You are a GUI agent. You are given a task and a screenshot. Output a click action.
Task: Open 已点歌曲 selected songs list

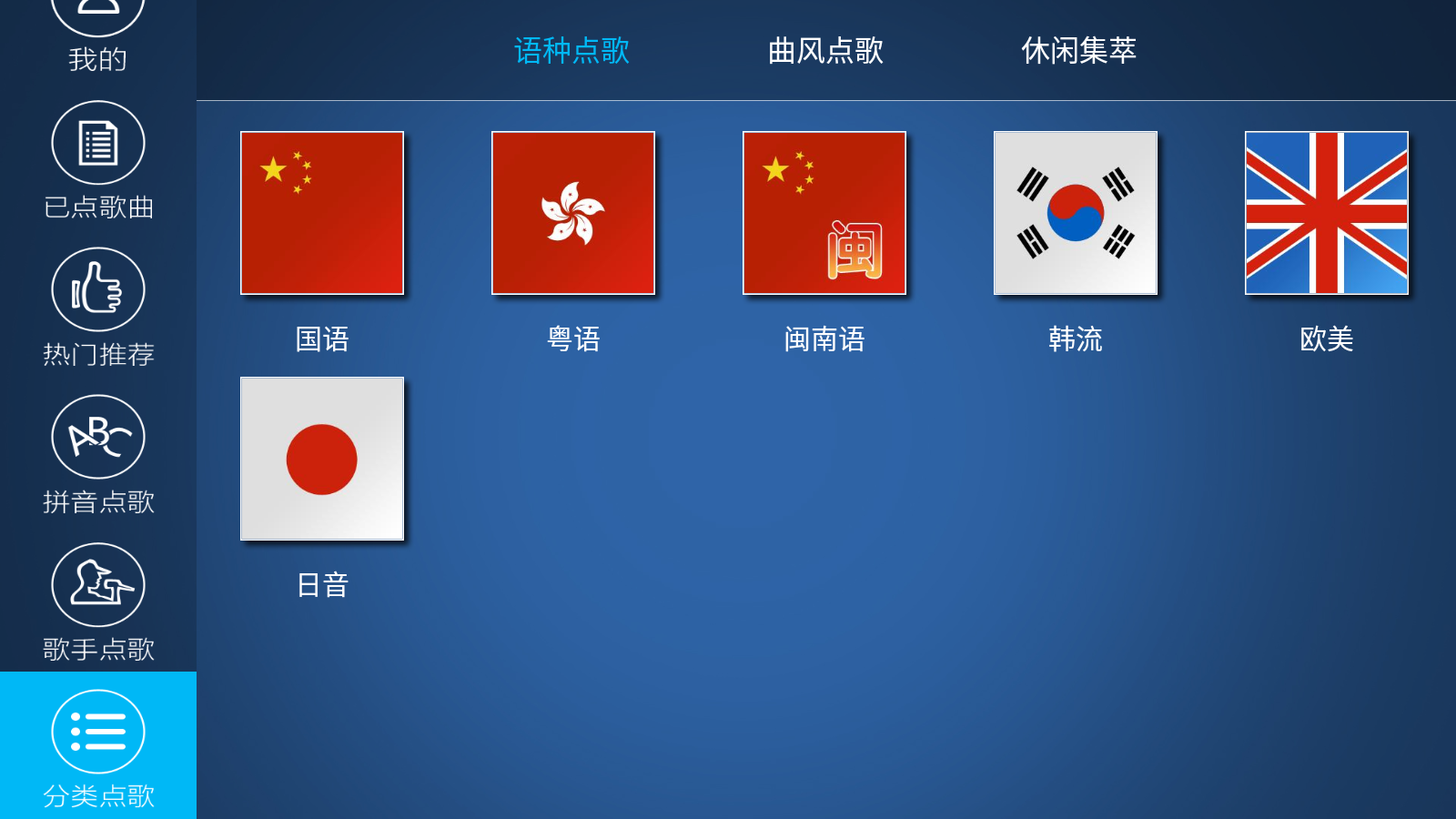tap(98, 160)
